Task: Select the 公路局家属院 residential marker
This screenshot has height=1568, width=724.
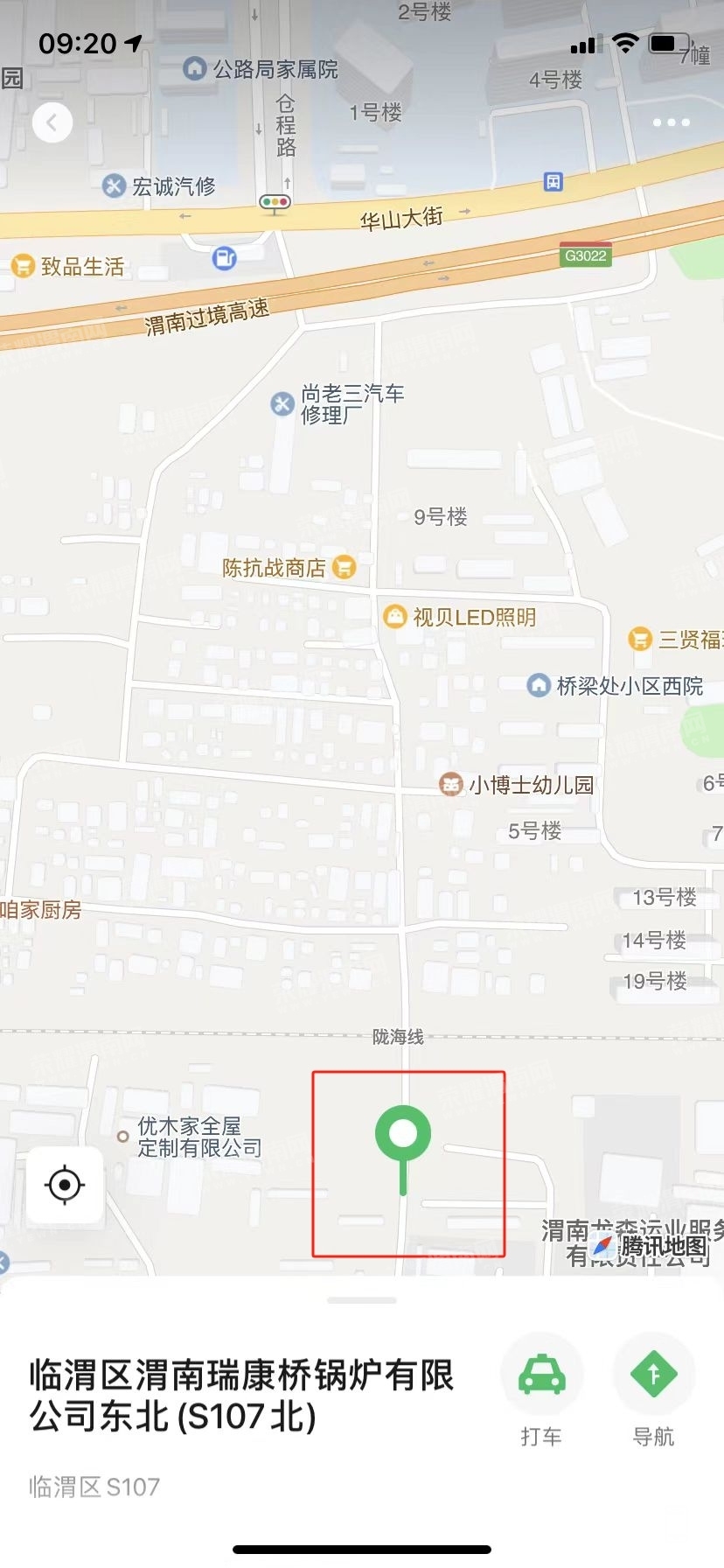Action: coord(194,68)
